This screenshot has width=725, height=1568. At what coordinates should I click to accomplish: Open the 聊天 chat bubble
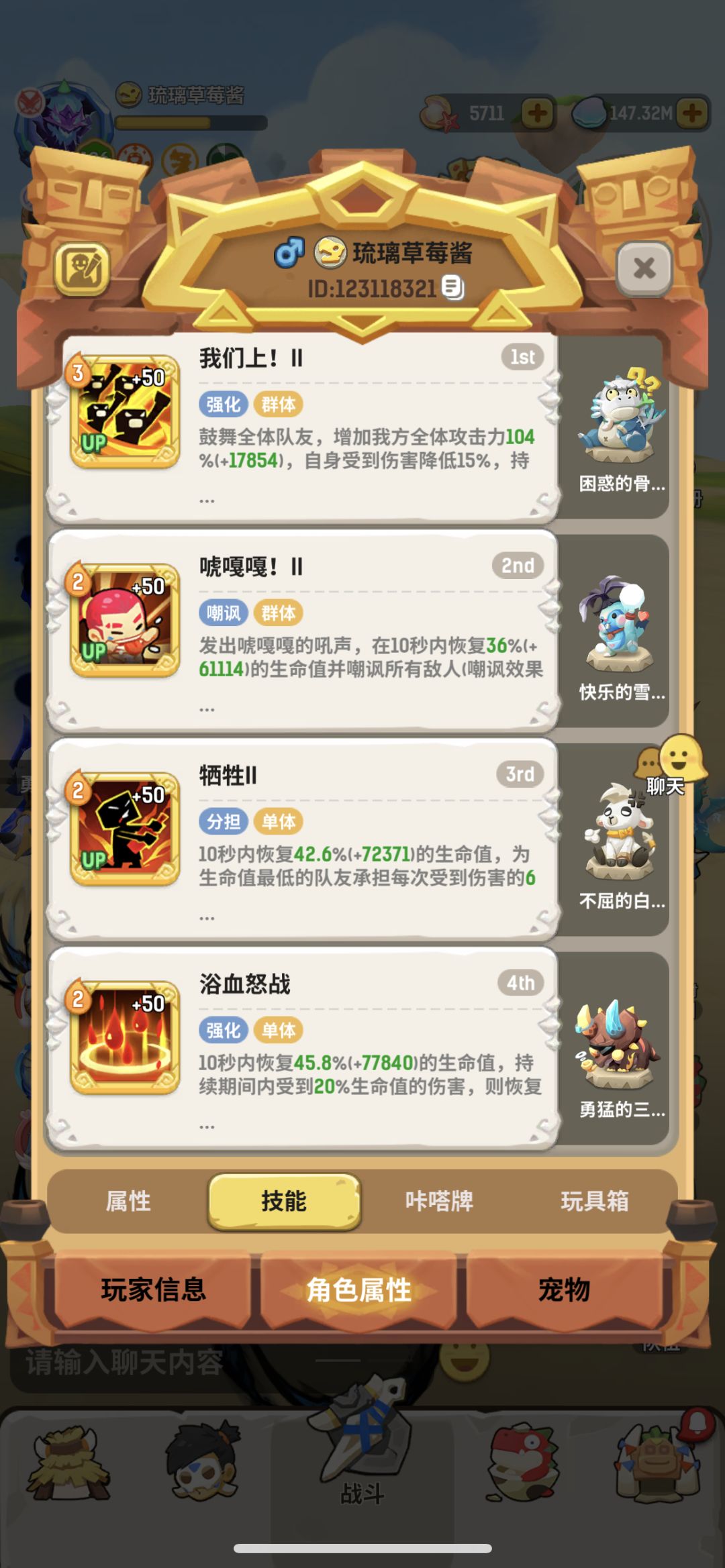click(671, 766)
